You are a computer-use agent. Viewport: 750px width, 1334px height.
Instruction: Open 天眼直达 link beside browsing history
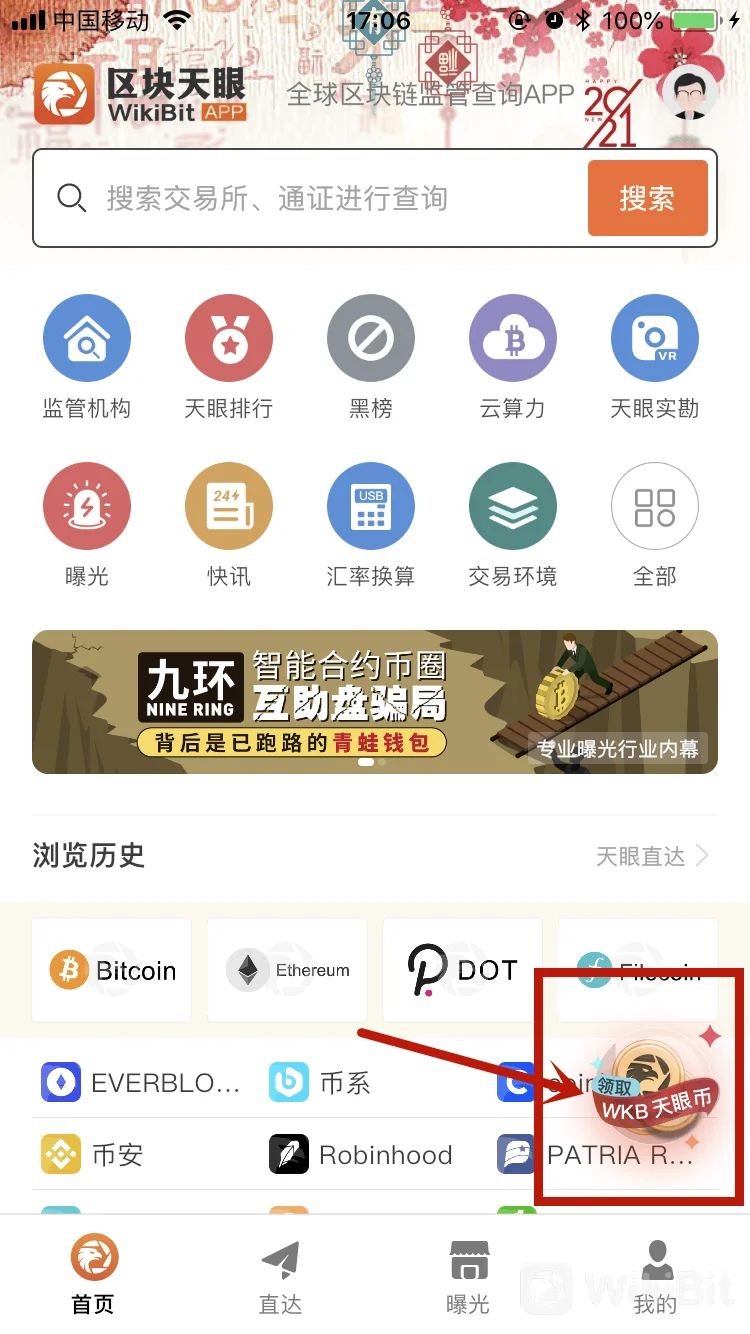click(x=652, y=856)
